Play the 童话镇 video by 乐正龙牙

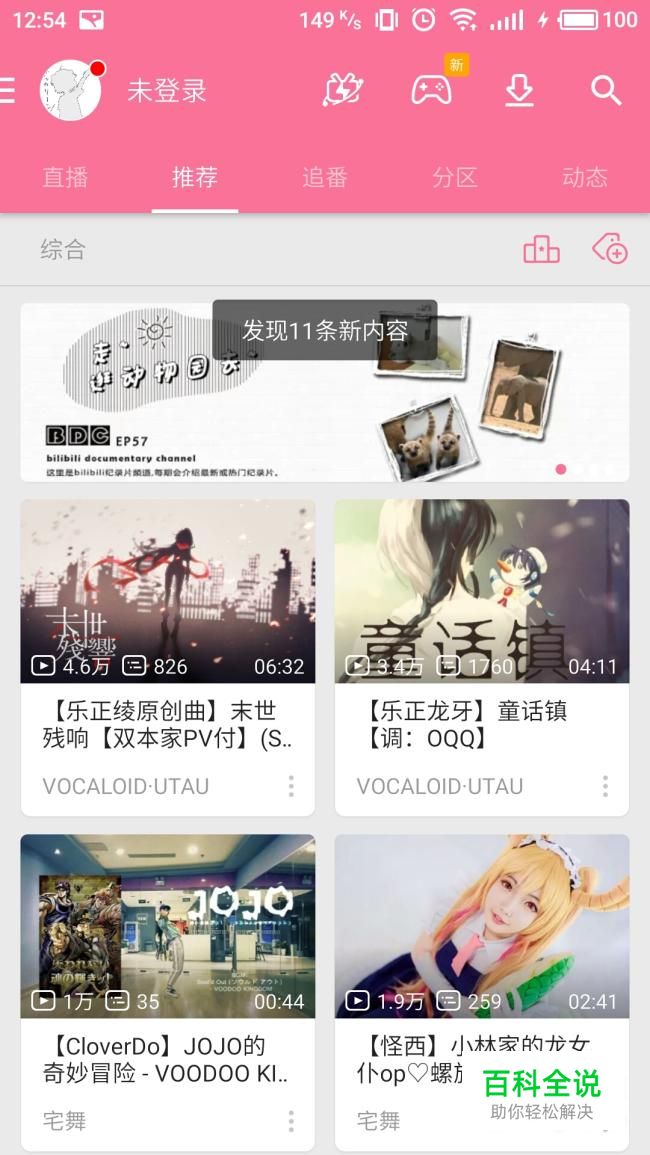(x=482, y=591)
